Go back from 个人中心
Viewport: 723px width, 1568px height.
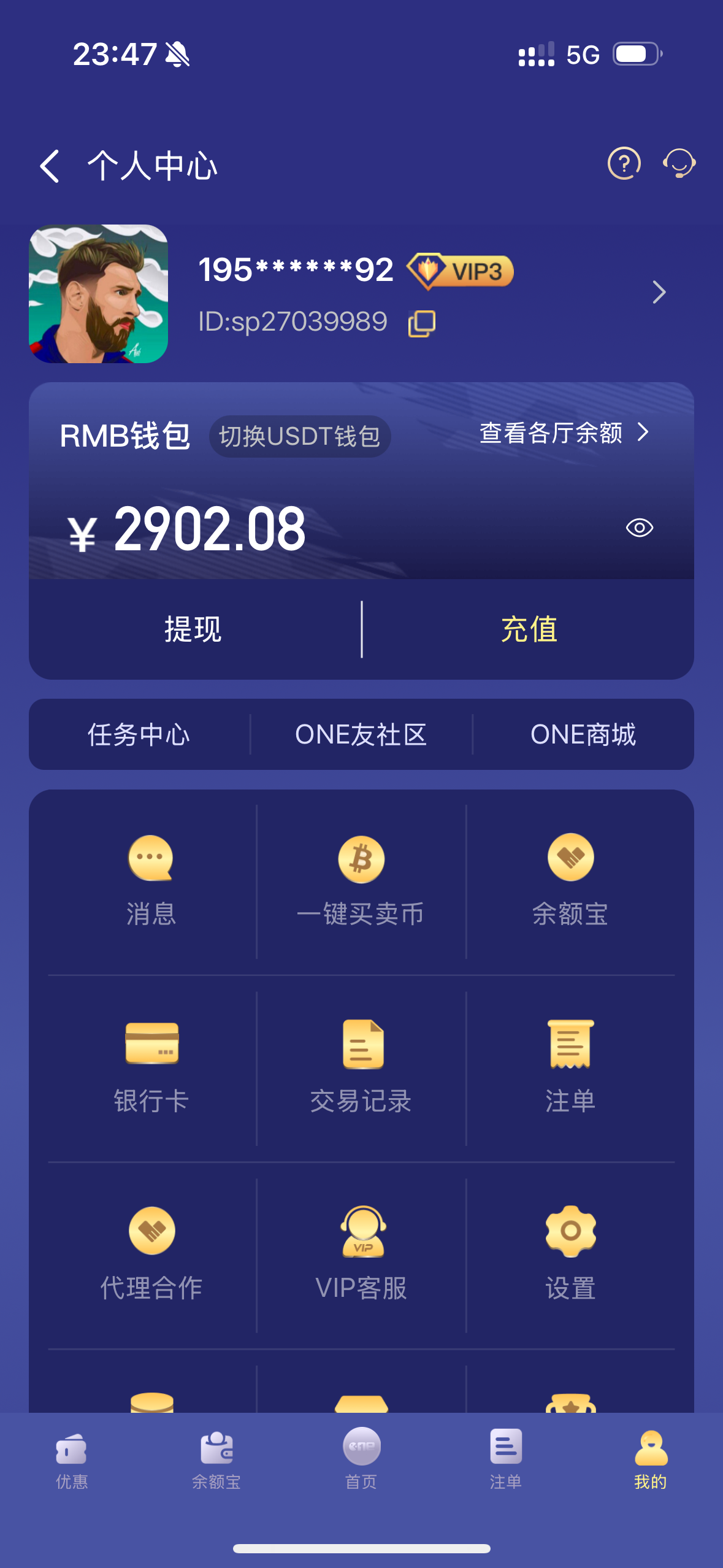[50, 166]
